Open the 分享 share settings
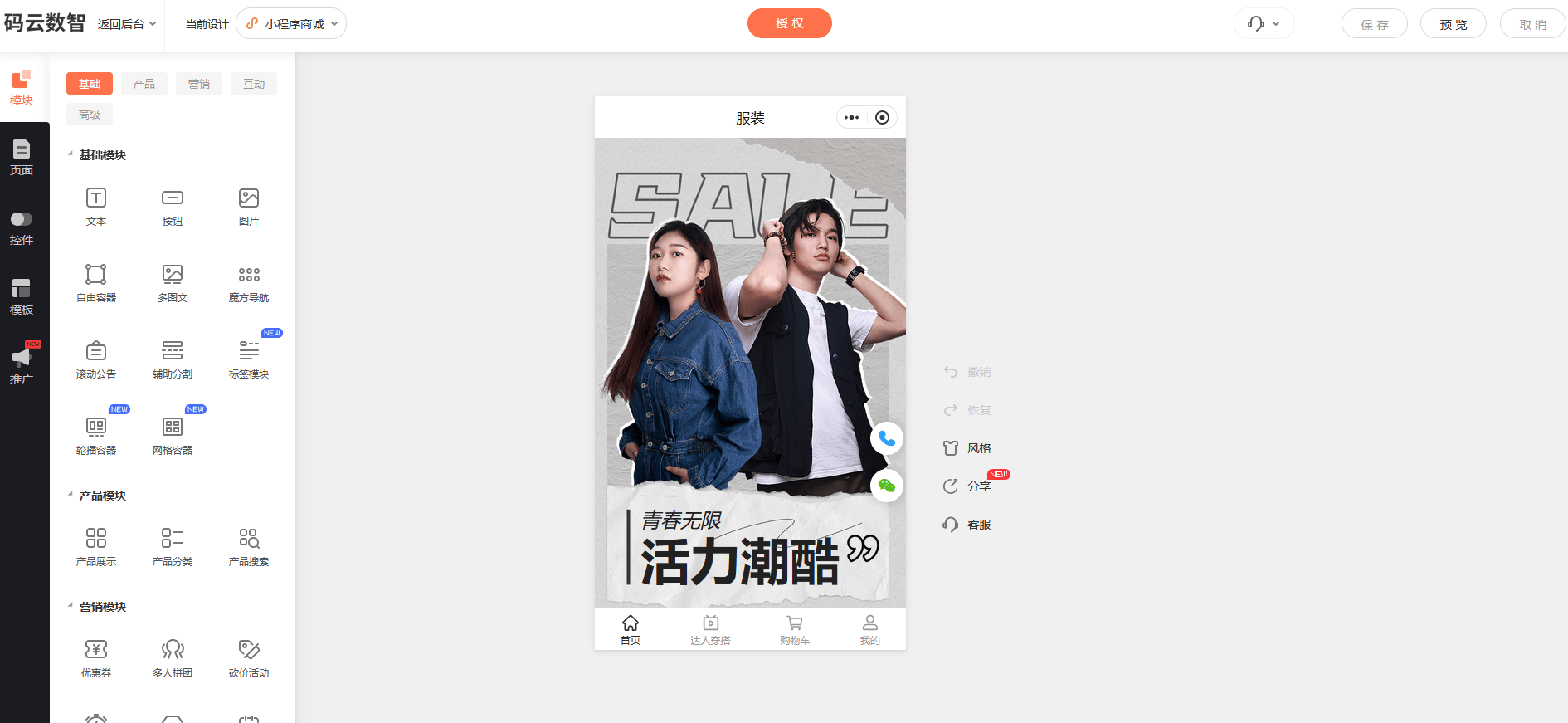 pyautogui.click(x=968, y=486)
